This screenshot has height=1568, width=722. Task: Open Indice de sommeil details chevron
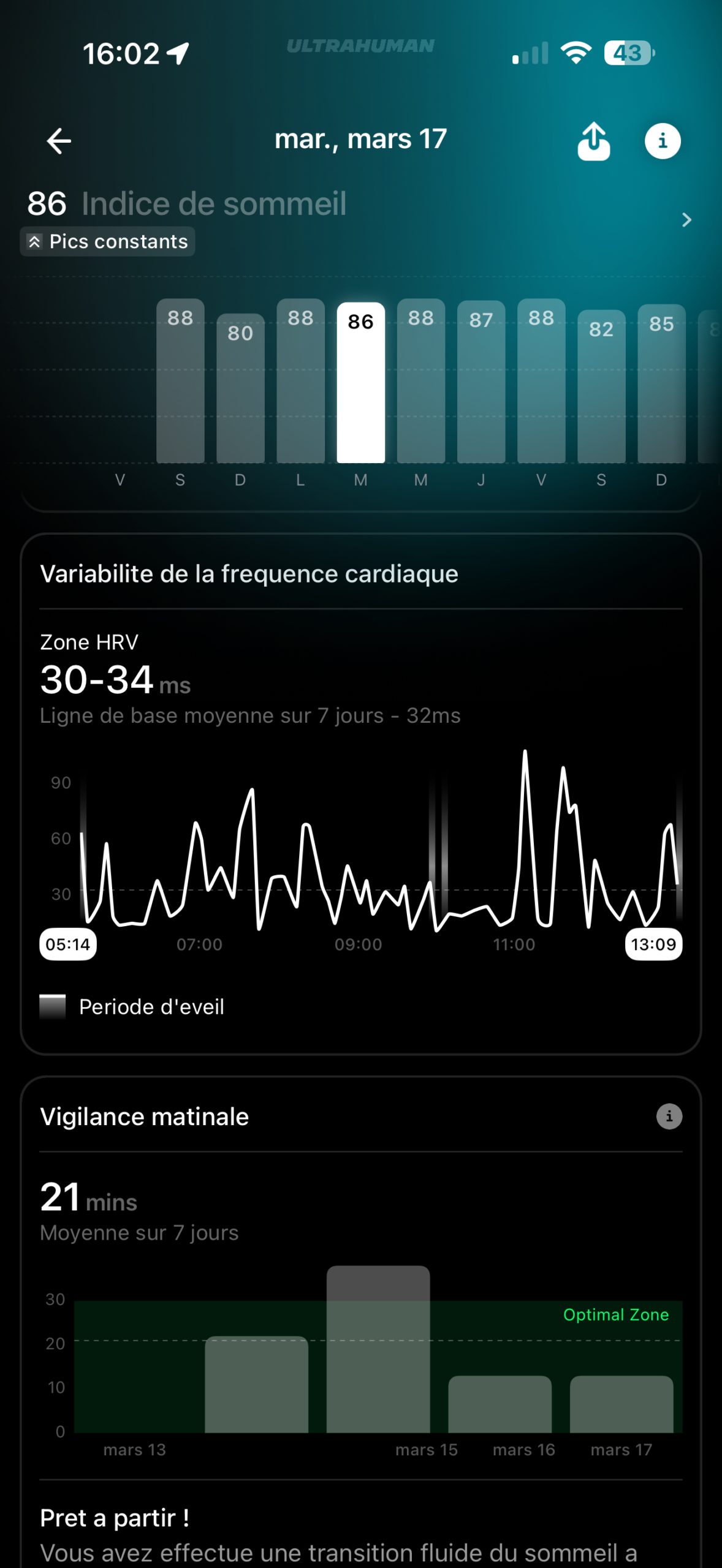[686, 220]
